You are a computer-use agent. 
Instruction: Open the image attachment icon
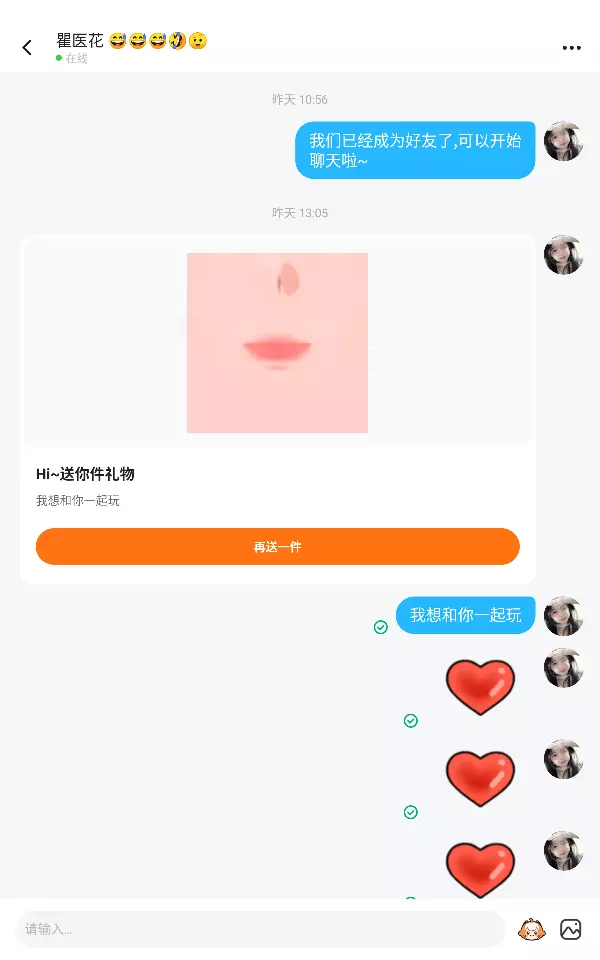(571, 929)
